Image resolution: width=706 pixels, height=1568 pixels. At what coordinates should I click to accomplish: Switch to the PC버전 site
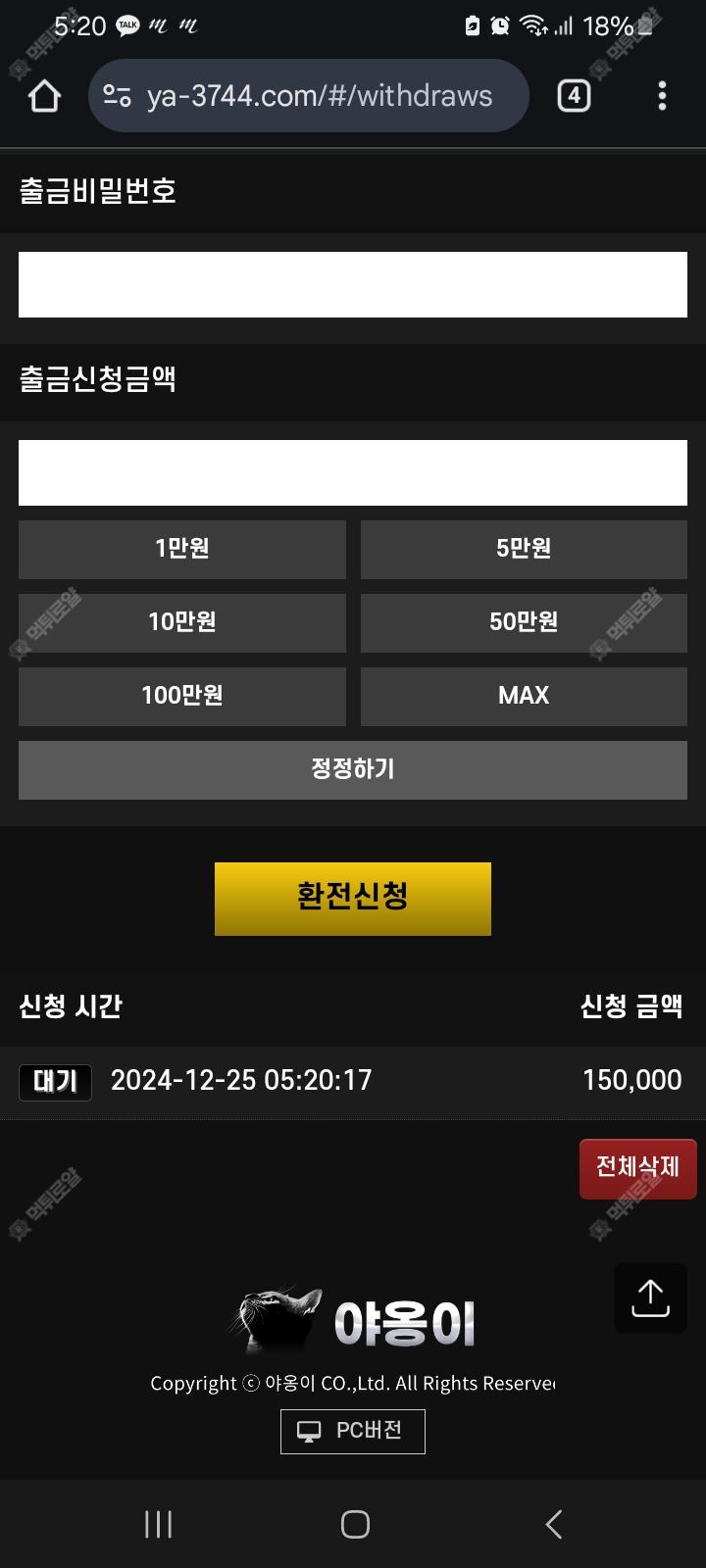[353, 1431]
